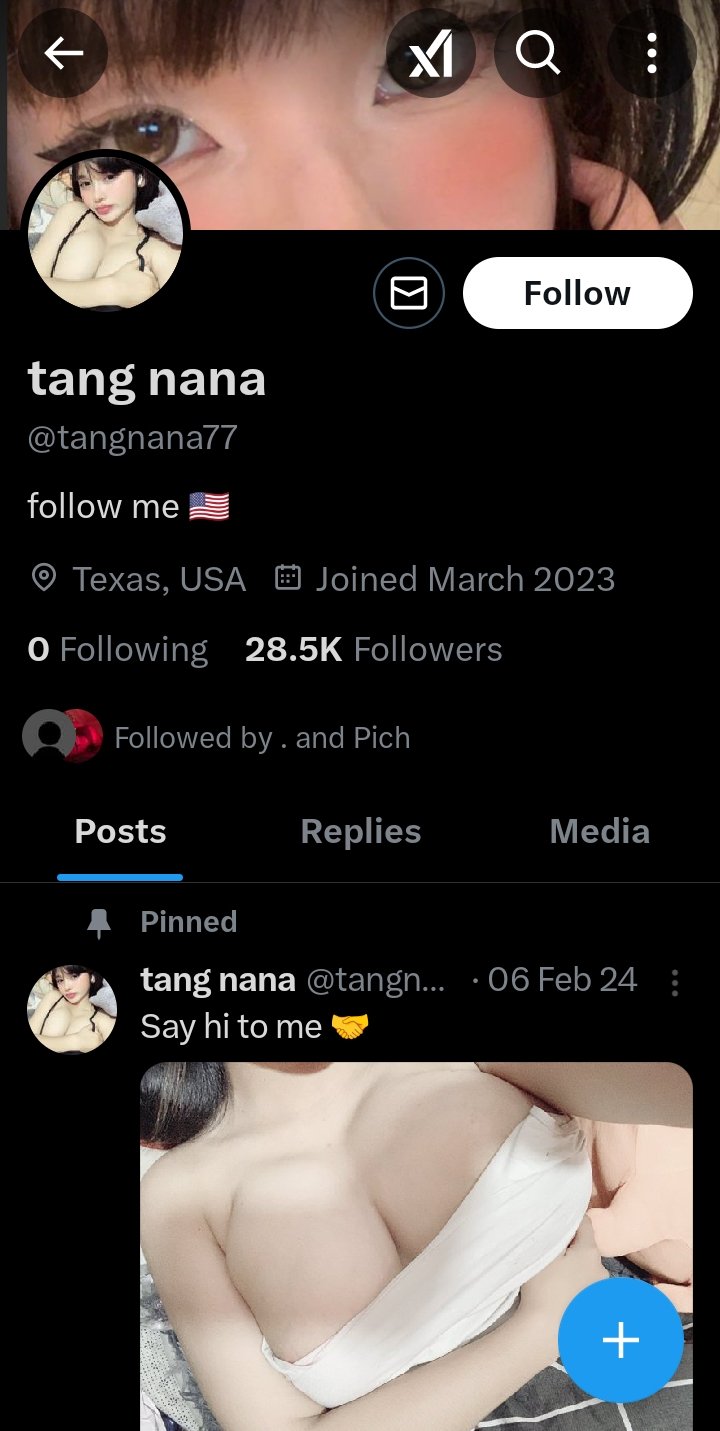Open search from the top bar
Image resolution: width=720 pixels, height=1431 pixels.
(539, 54)
